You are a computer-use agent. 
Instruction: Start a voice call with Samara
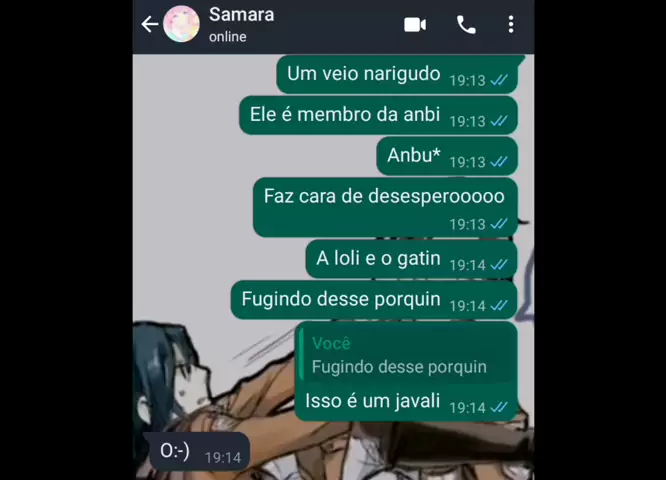pos(466,24)
